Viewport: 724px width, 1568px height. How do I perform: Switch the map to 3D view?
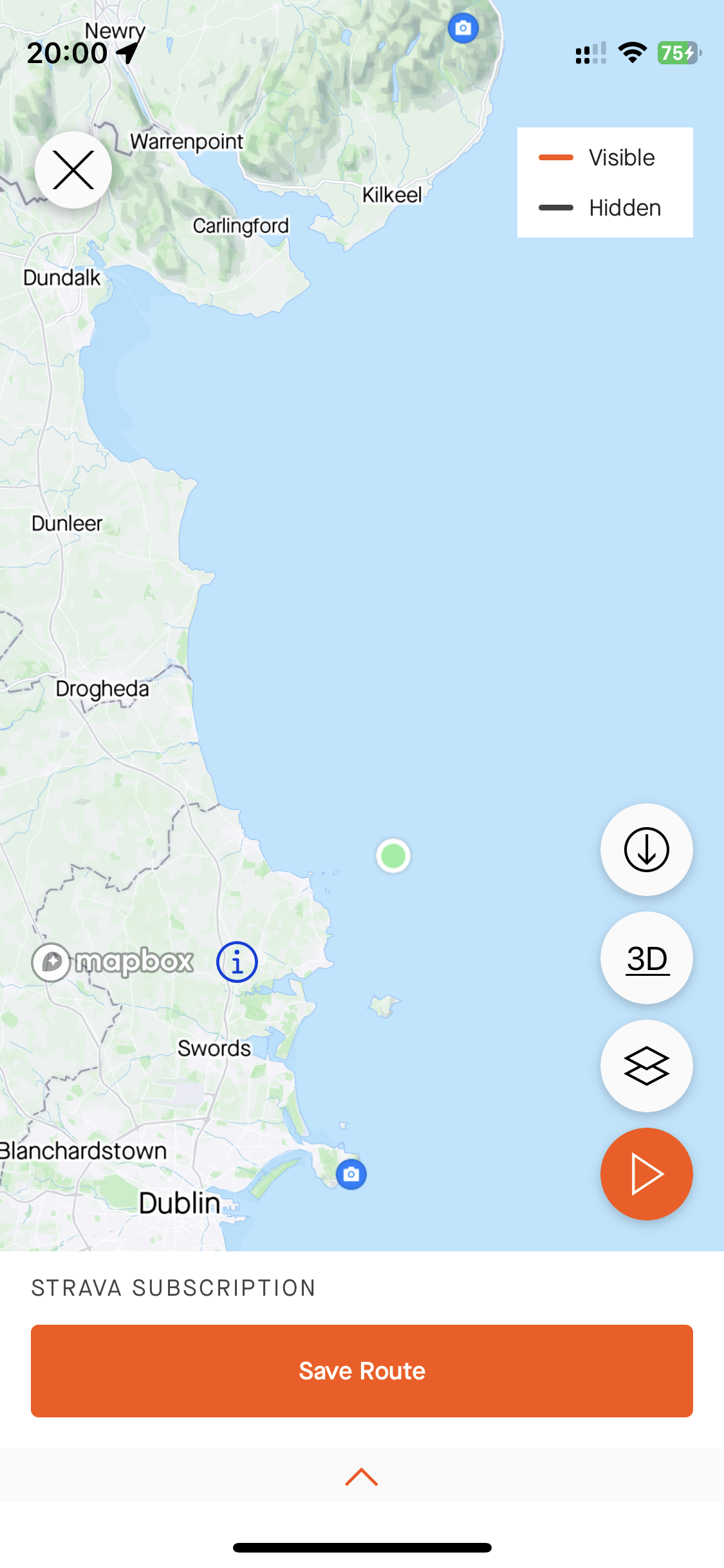coord(646,958)
